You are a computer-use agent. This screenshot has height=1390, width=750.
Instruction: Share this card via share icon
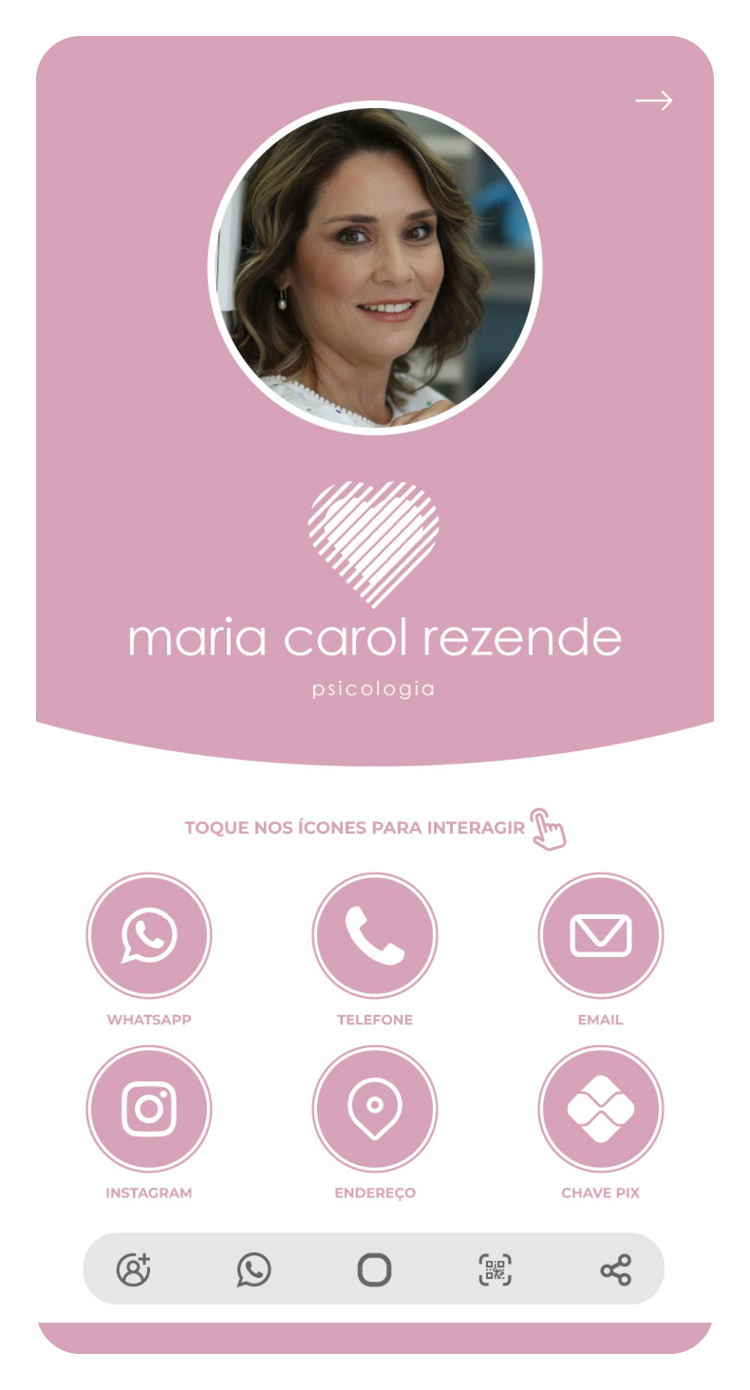(616, 1270)
